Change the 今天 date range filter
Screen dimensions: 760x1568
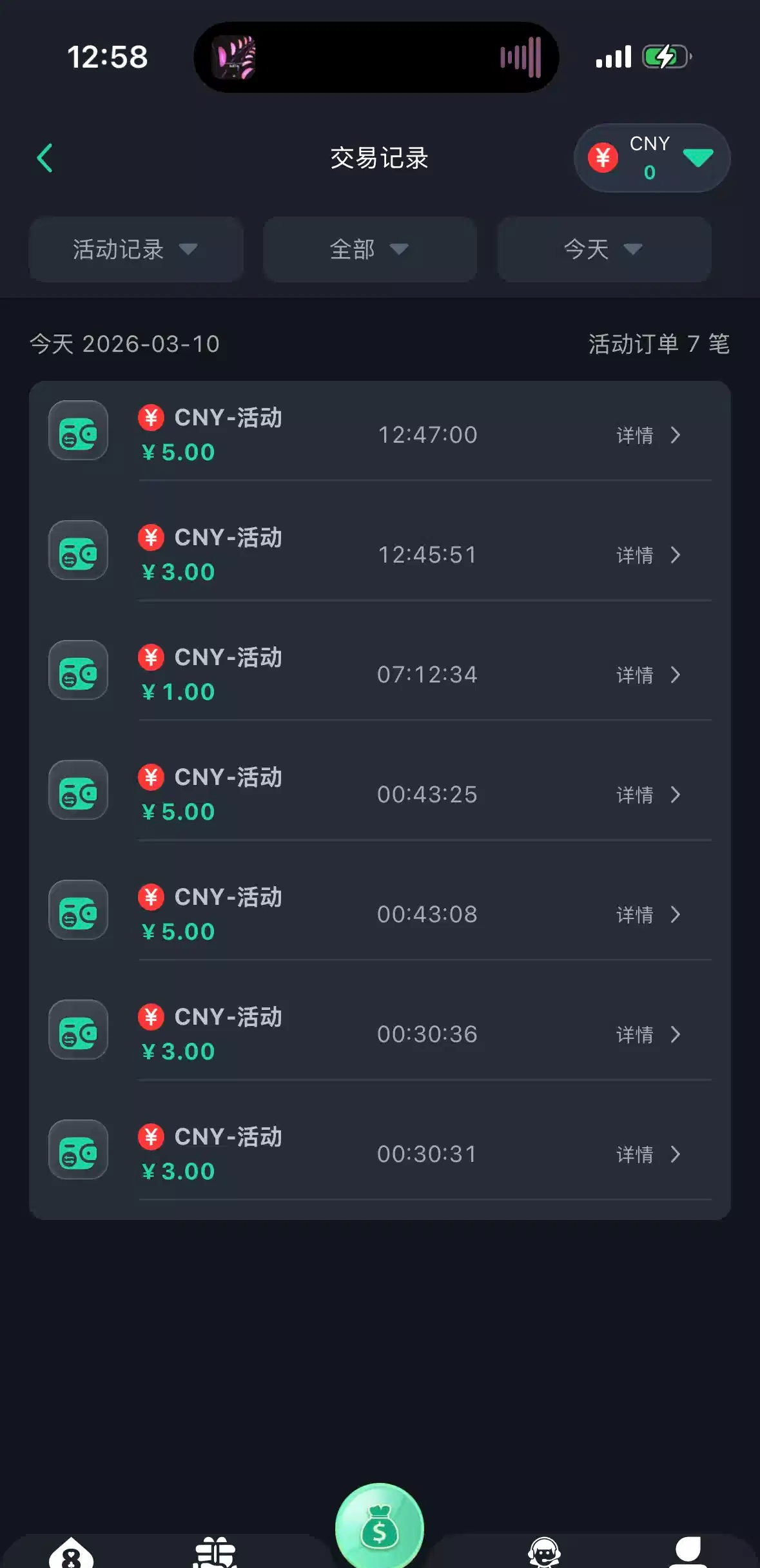603,249
